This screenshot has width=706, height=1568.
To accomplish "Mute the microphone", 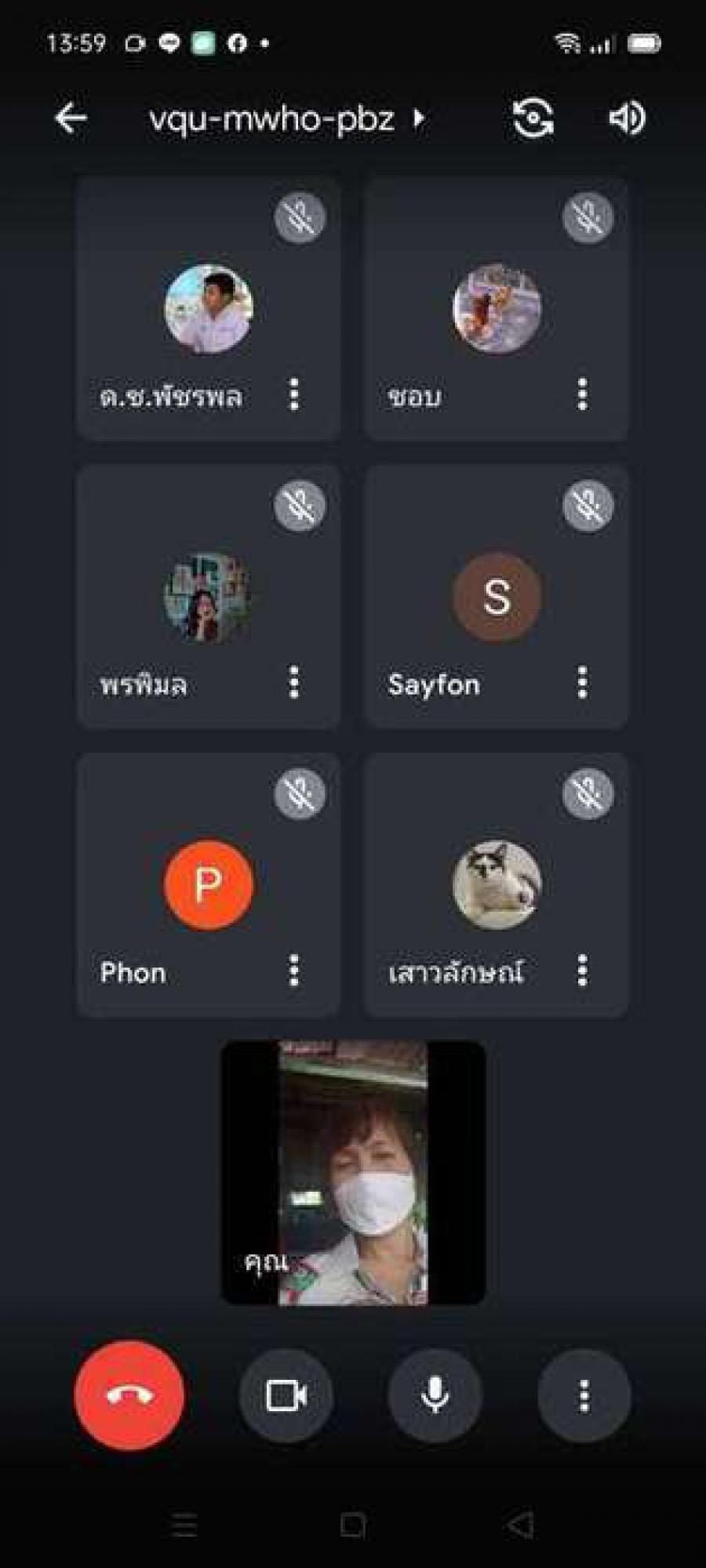I will [435, 1396].
